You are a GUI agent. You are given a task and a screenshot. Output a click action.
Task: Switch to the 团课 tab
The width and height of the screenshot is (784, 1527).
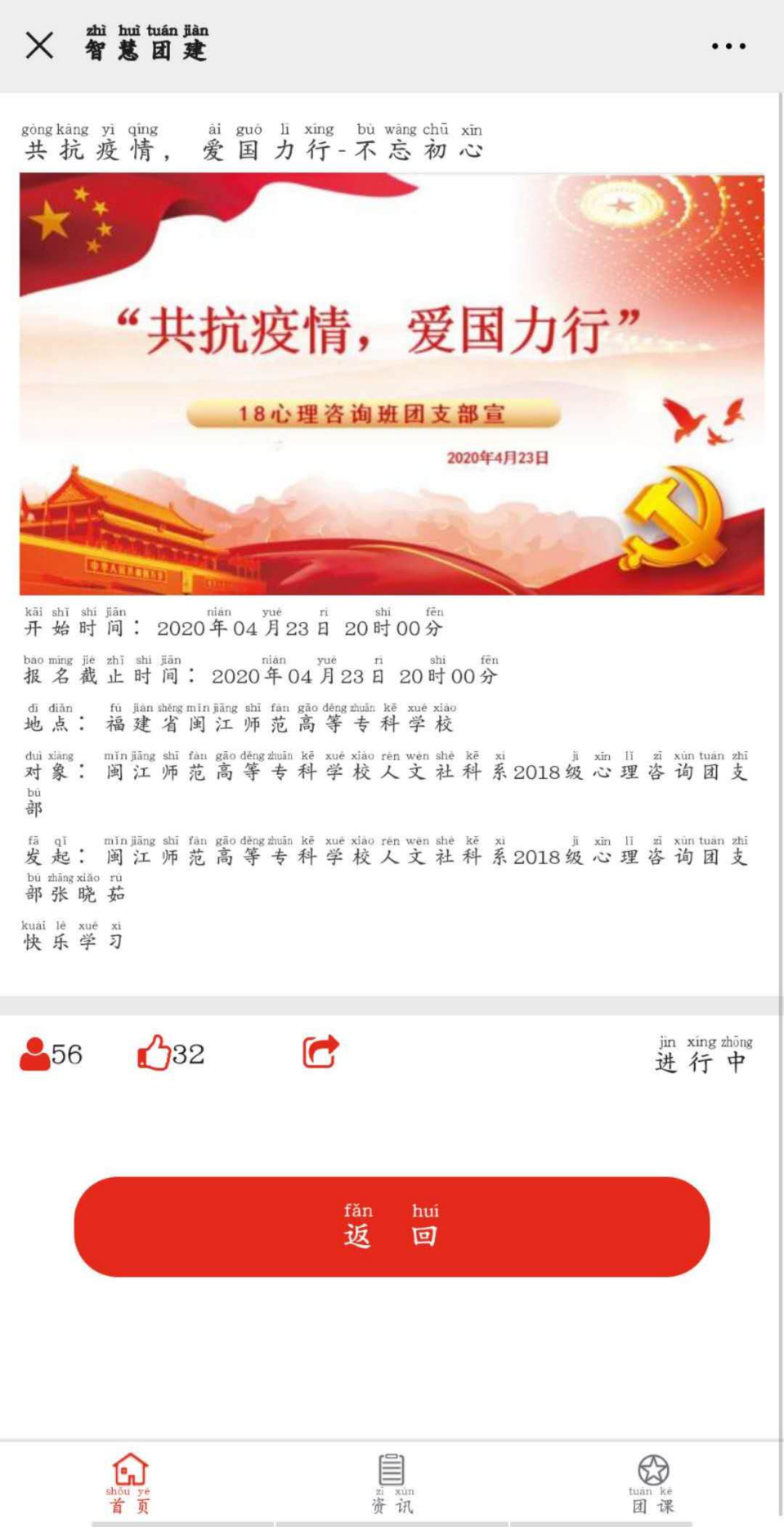point(653,1484)
